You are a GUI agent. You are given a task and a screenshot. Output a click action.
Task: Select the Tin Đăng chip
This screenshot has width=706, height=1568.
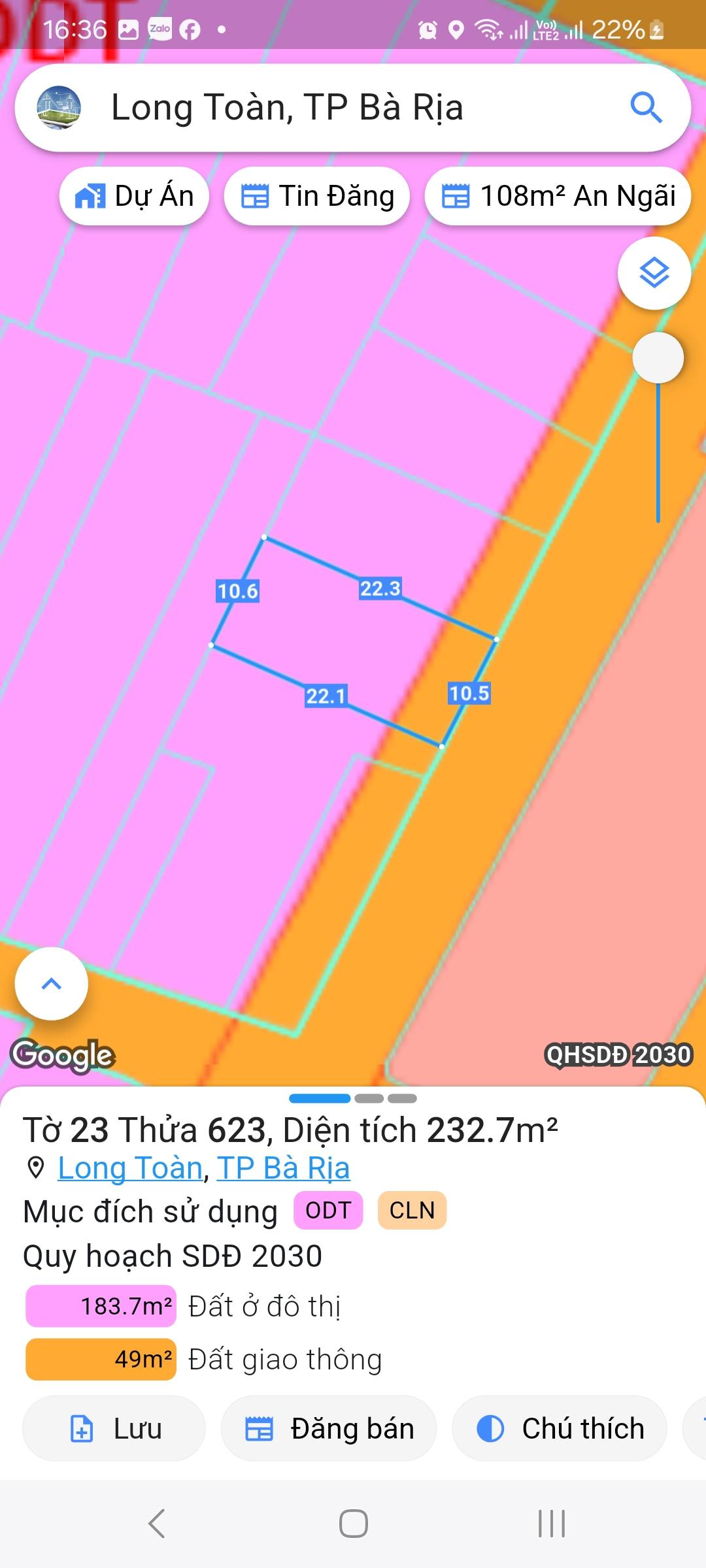(317, 196)
